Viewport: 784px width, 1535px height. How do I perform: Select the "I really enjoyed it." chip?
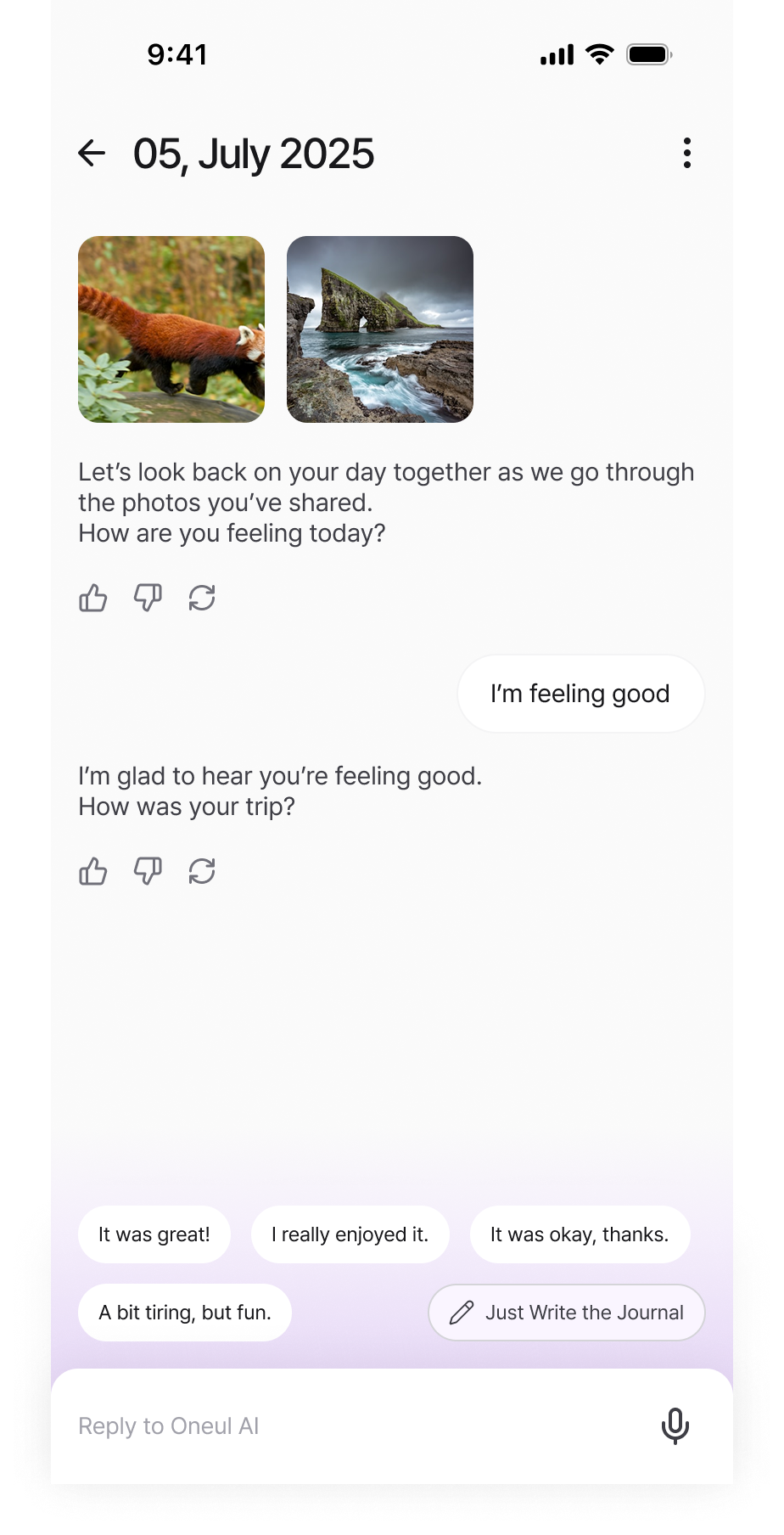[350, 1234]
